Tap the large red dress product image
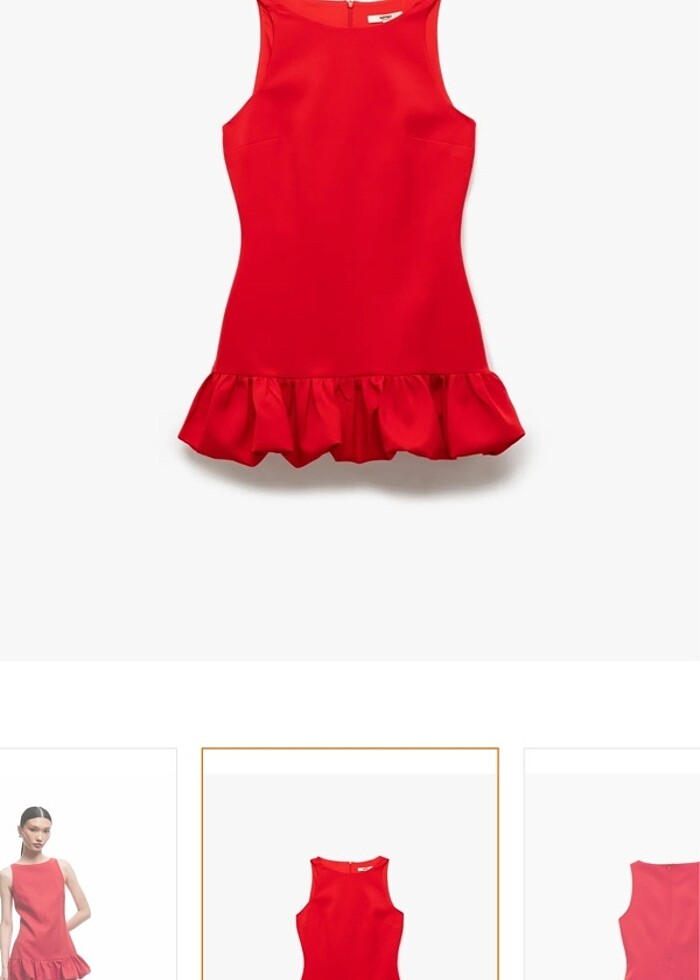Viewport: 700px width, 980px height. pos(350,240)
